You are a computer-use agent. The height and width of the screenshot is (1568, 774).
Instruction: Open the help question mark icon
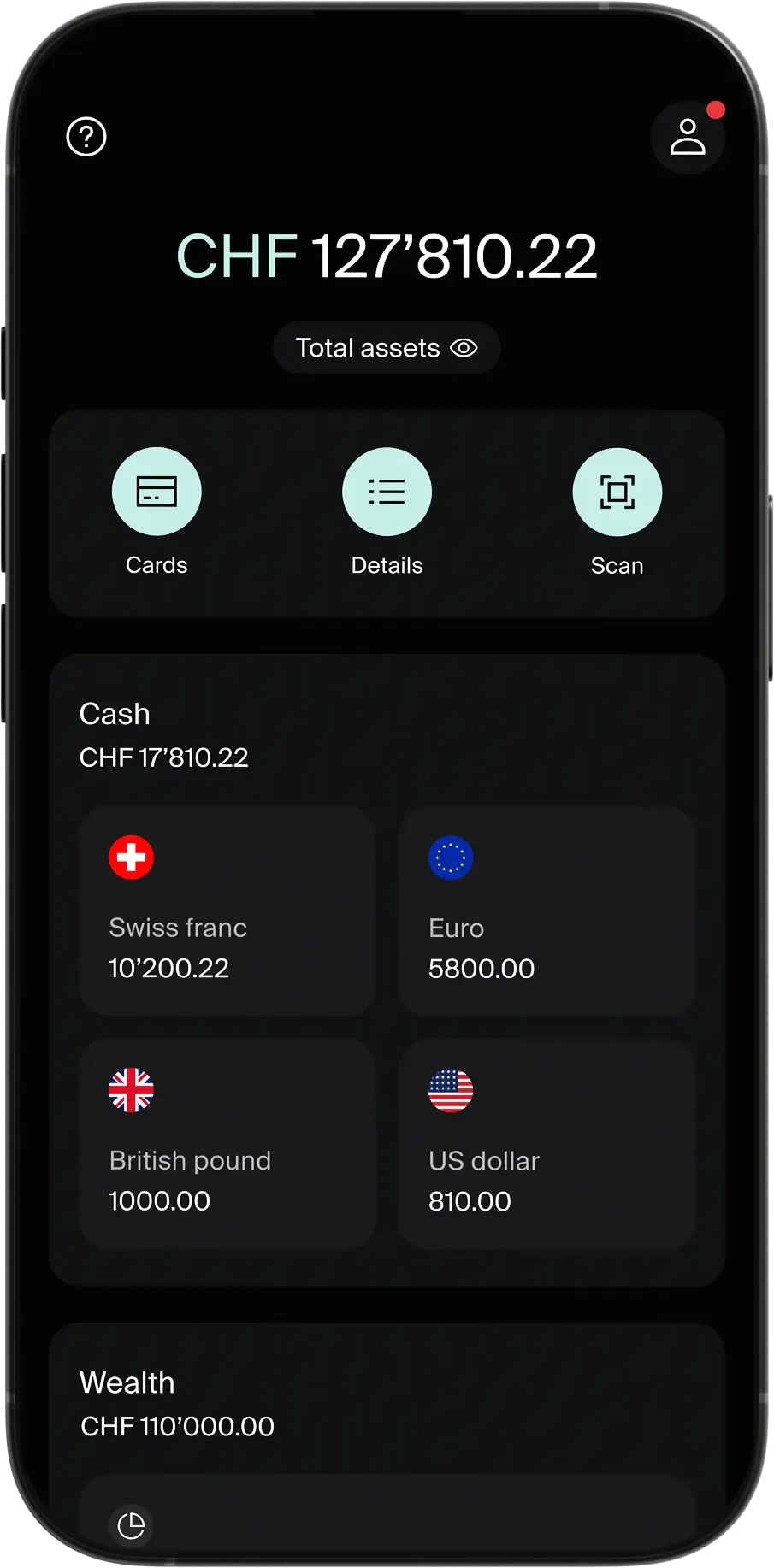pyautogui.click(x=86, y=137)
